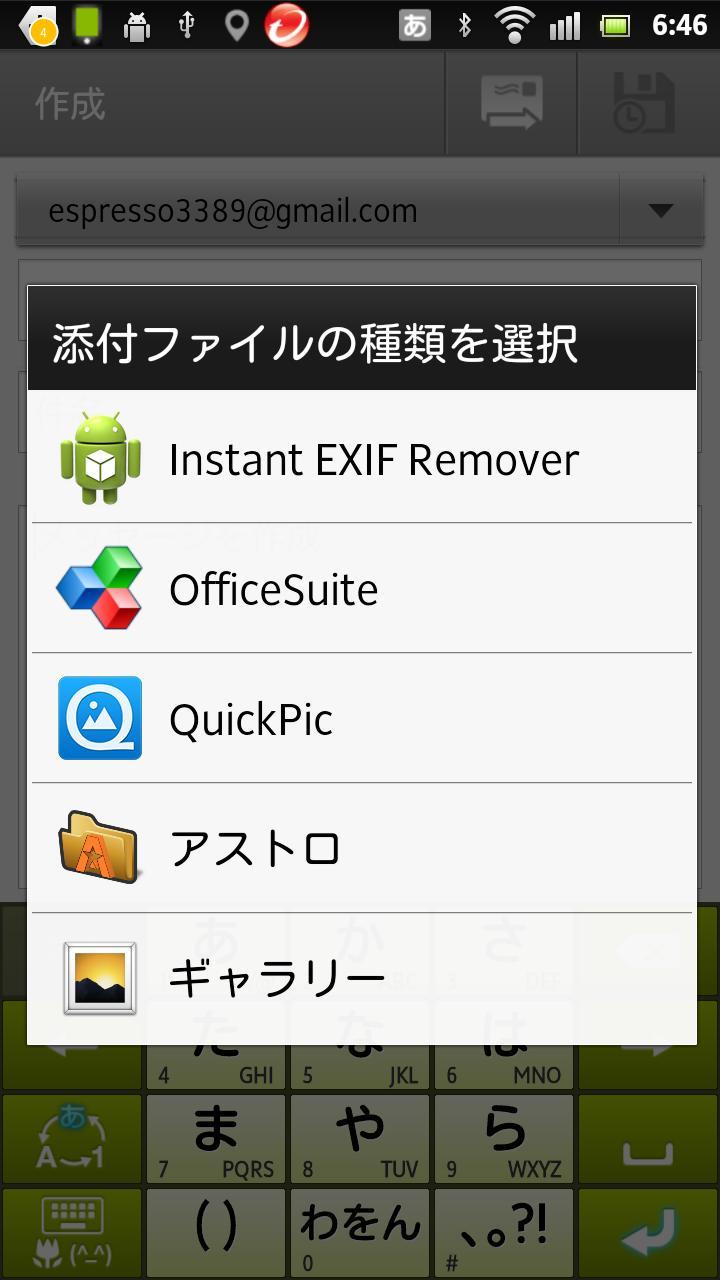Tap the green enter arrow key
720x1280 pixels.
(x=648, y=1232)
